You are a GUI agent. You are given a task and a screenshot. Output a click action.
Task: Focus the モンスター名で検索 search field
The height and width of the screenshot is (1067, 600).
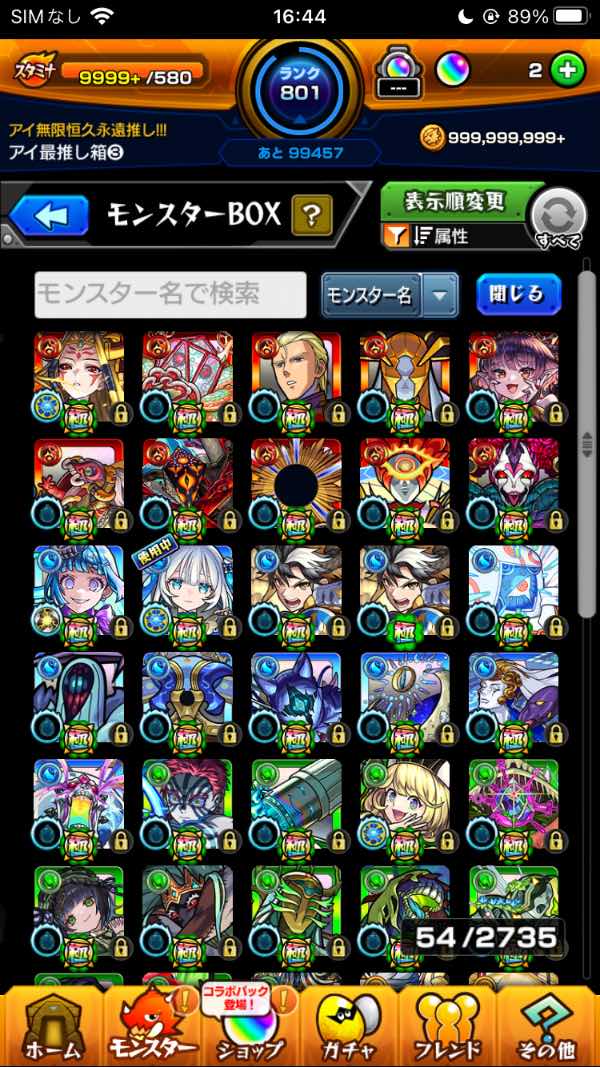(x=170, y=294)
